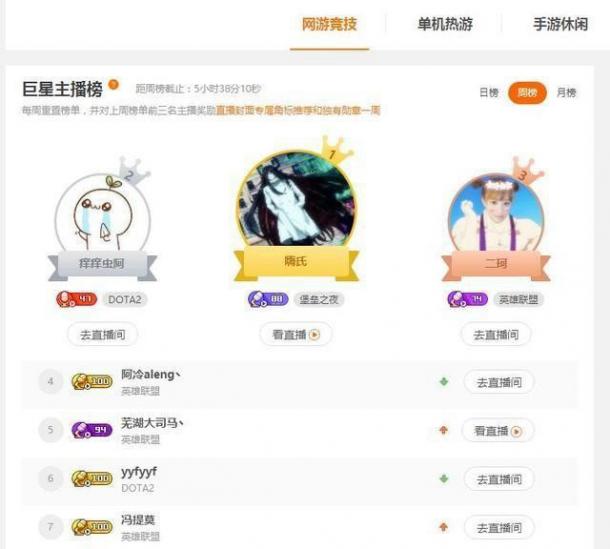Watch 嗨氏's live stream
The image size is (610, 549).
(295, 335)
